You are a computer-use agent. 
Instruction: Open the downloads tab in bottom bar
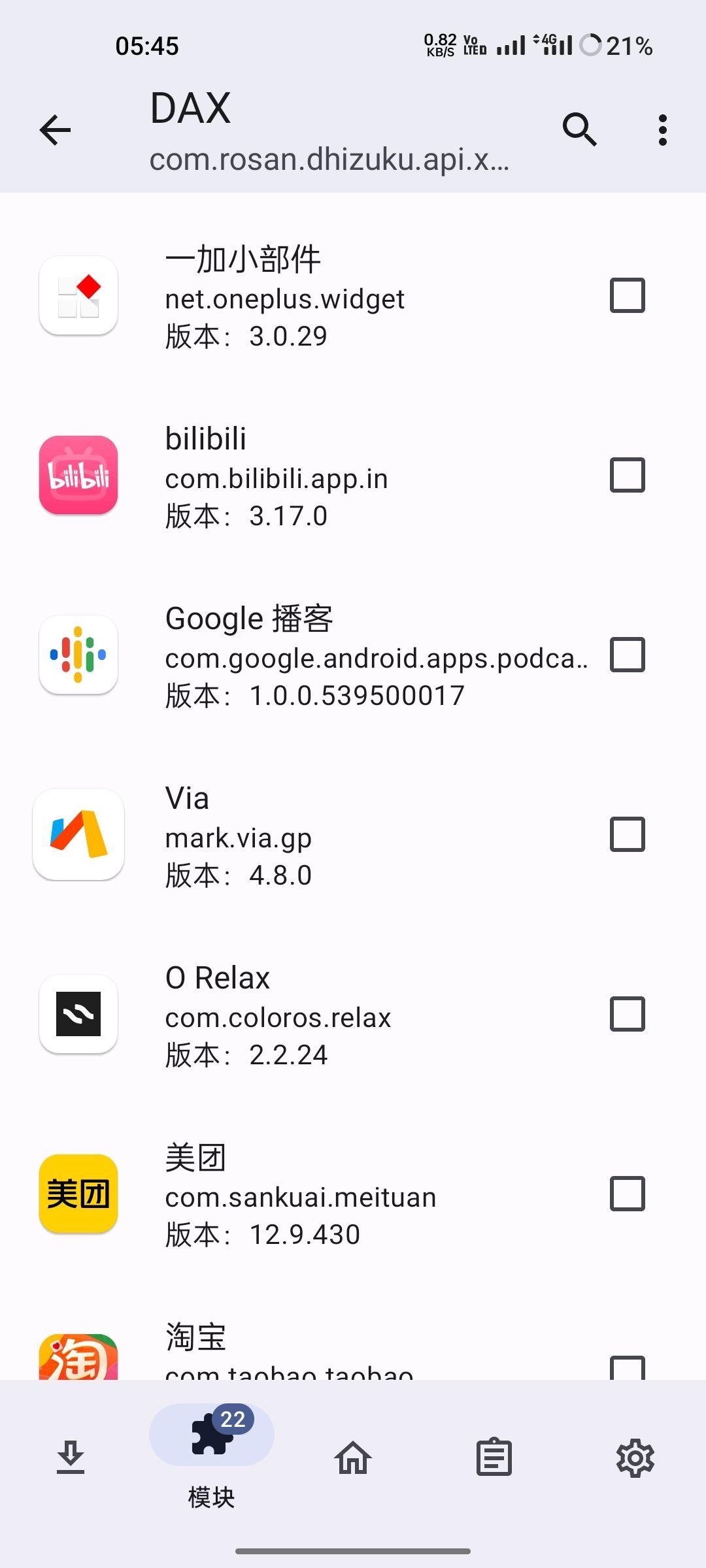pyautogui.click(x=71, y=1457)
